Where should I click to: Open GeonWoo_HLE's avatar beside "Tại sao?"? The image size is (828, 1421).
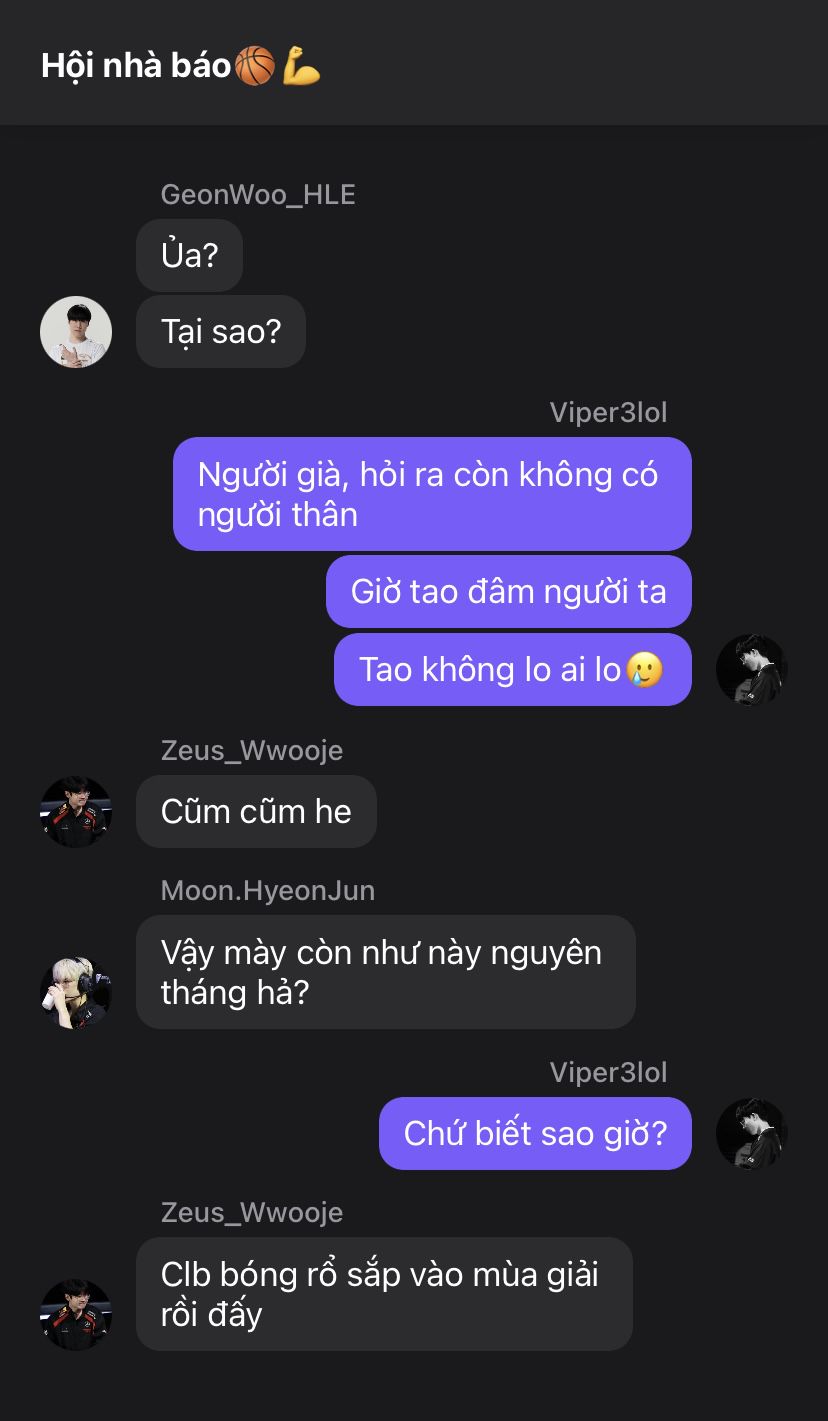pyautogui.click(x=76, y=332)
